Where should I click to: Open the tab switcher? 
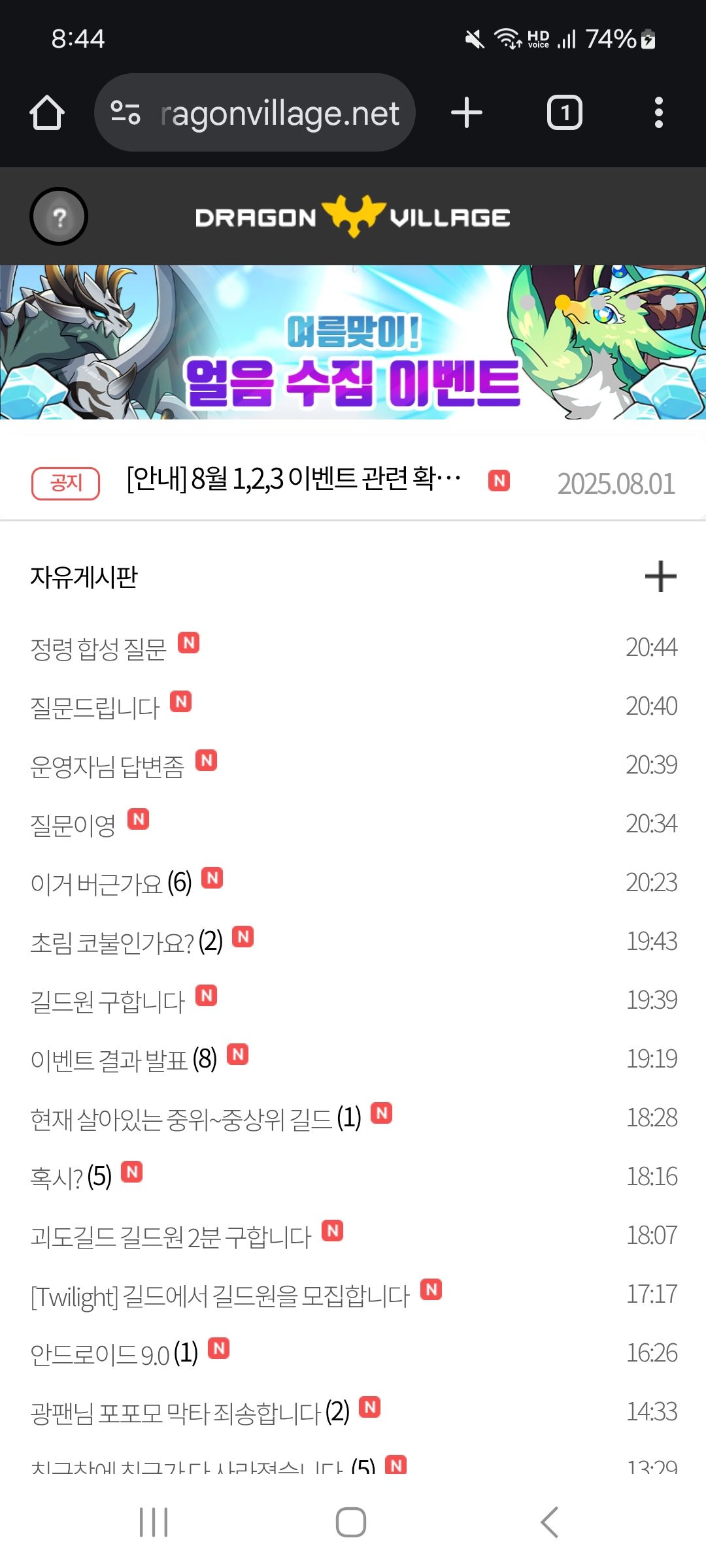tap(564, 113)
